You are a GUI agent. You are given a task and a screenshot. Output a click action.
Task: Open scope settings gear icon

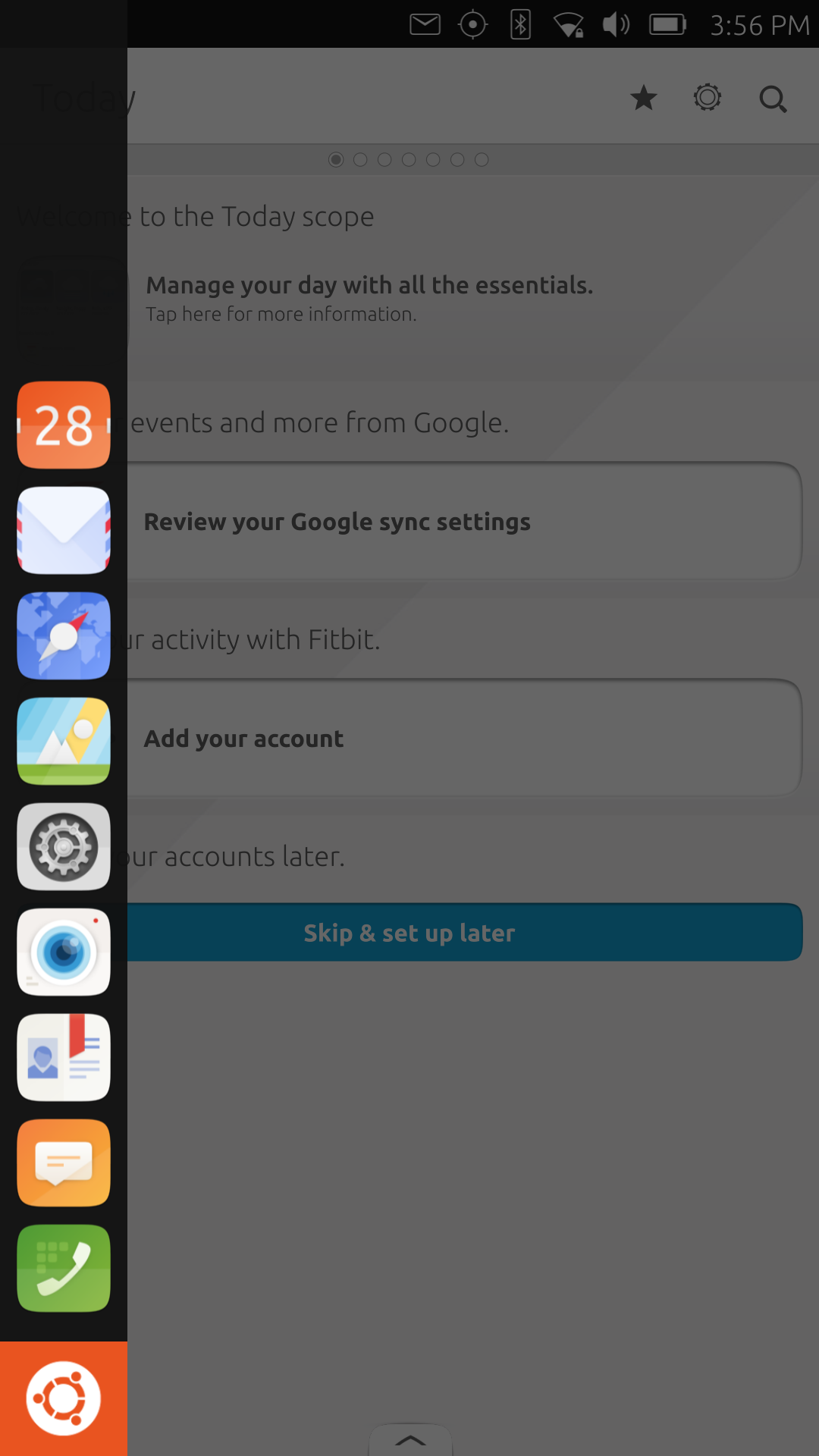(x=708, y=98)
